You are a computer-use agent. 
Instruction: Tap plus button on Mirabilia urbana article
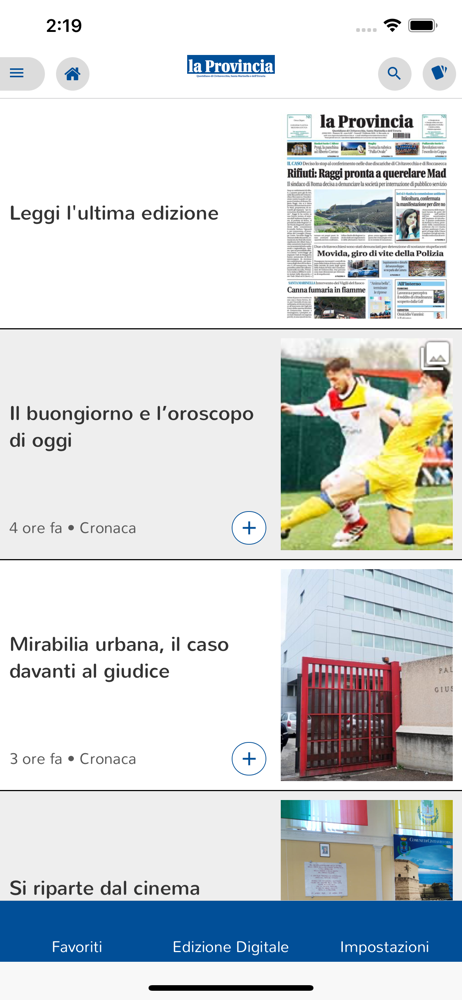(249, 758)
